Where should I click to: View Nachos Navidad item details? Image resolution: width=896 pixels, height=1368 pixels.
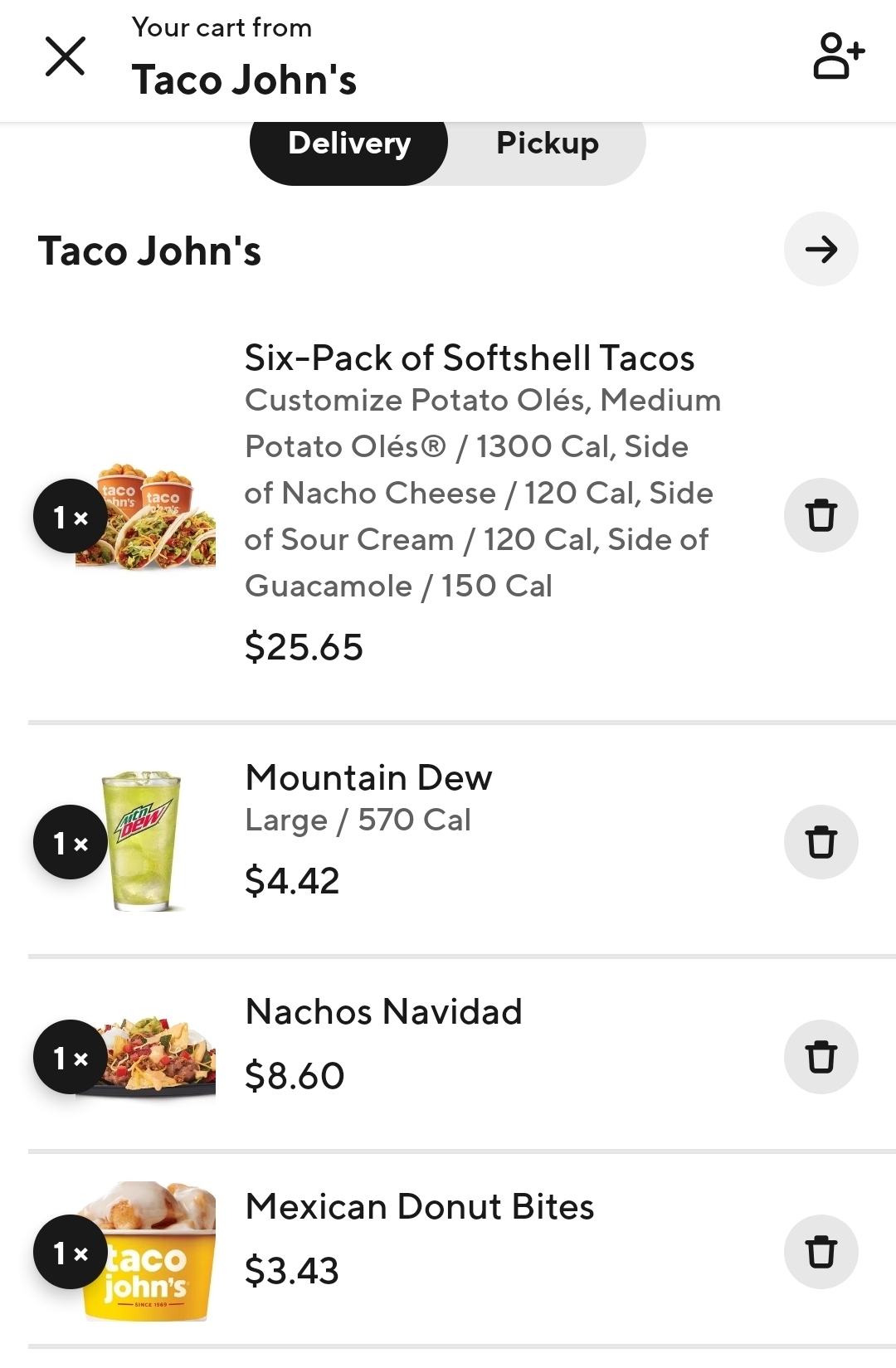384,1012
